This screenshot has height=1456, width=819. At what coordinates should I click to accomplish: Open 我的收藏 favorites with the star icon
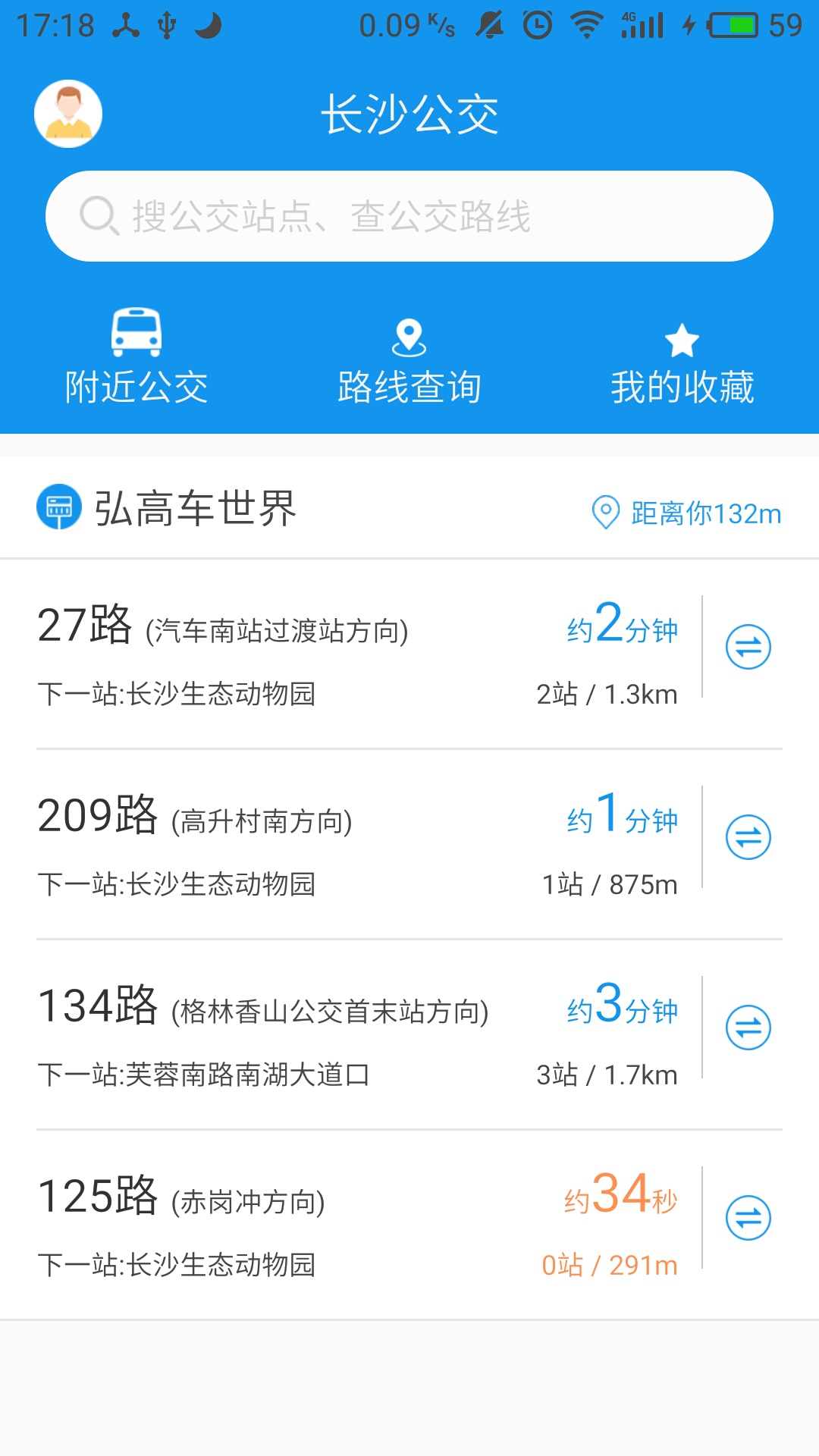coord(682,356)
